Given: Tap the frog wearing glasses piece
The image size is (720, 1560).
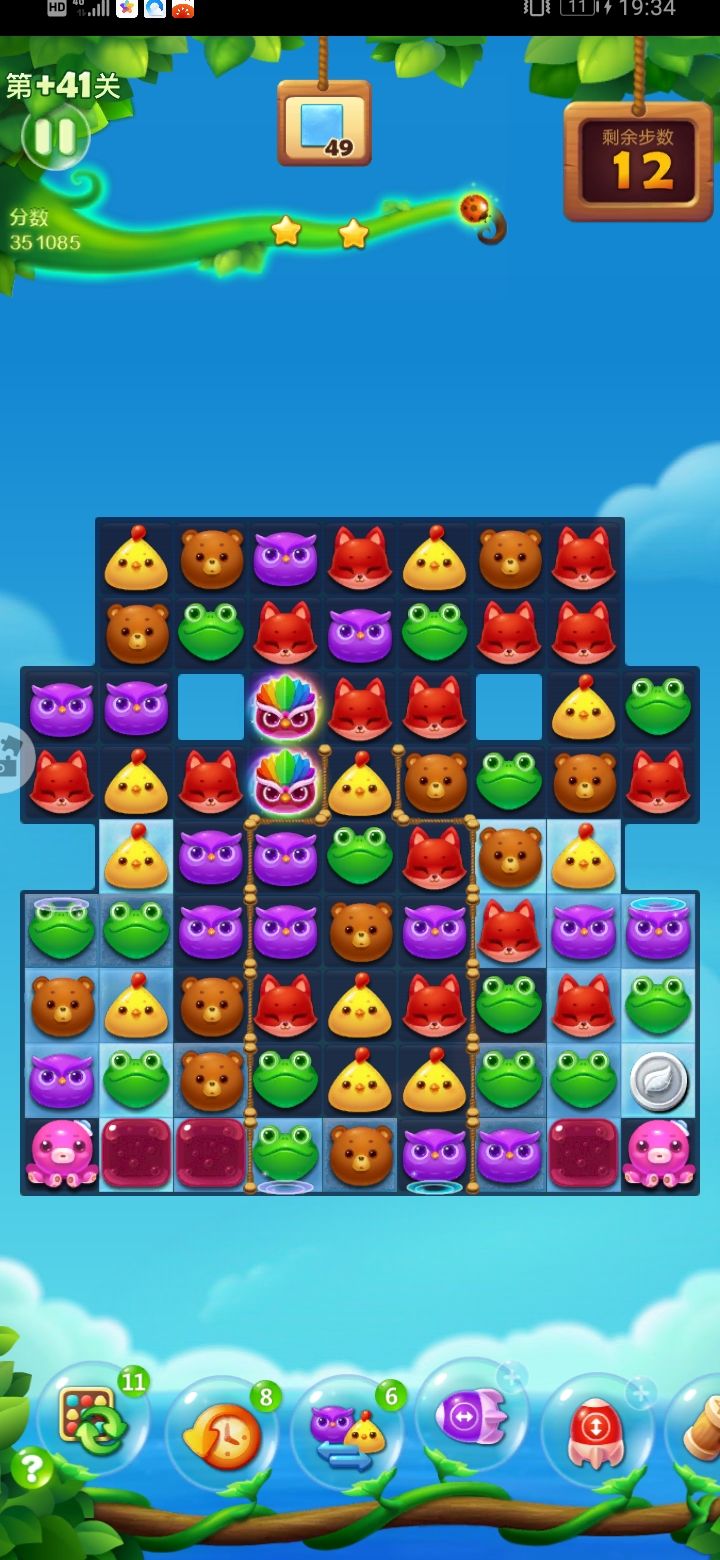Looking at the screenshot, I should point(61,930).
